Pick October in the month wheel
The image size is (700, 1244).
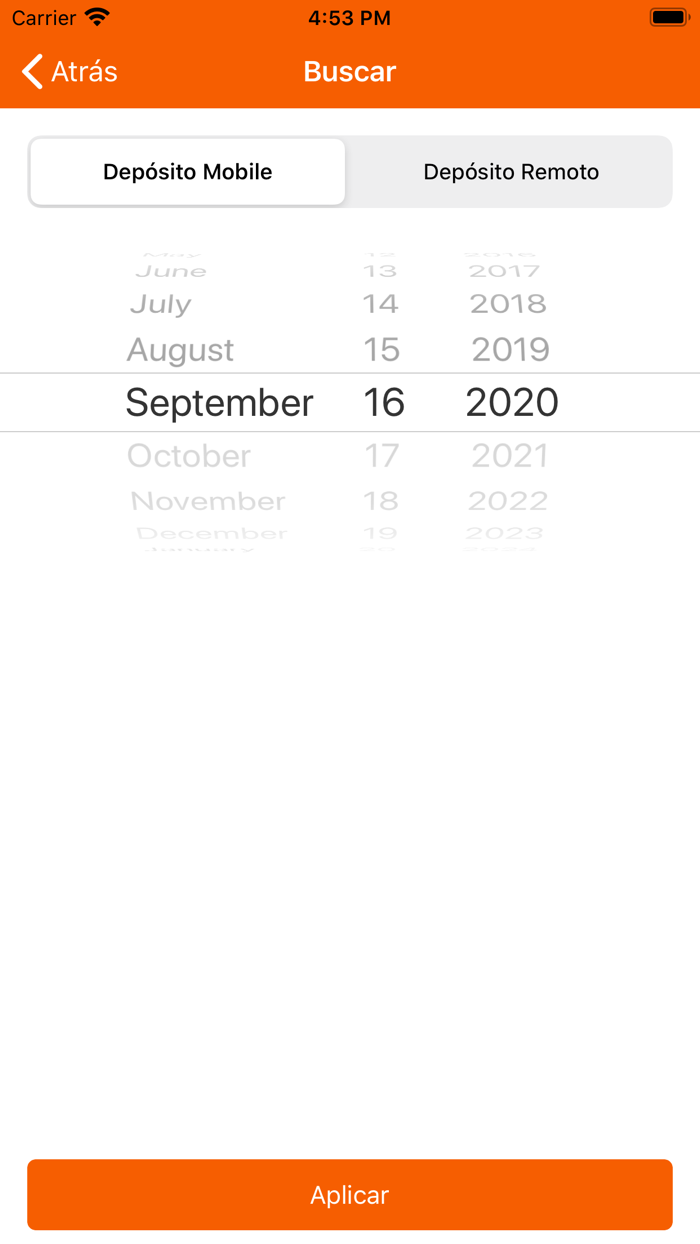coord(189,456)
